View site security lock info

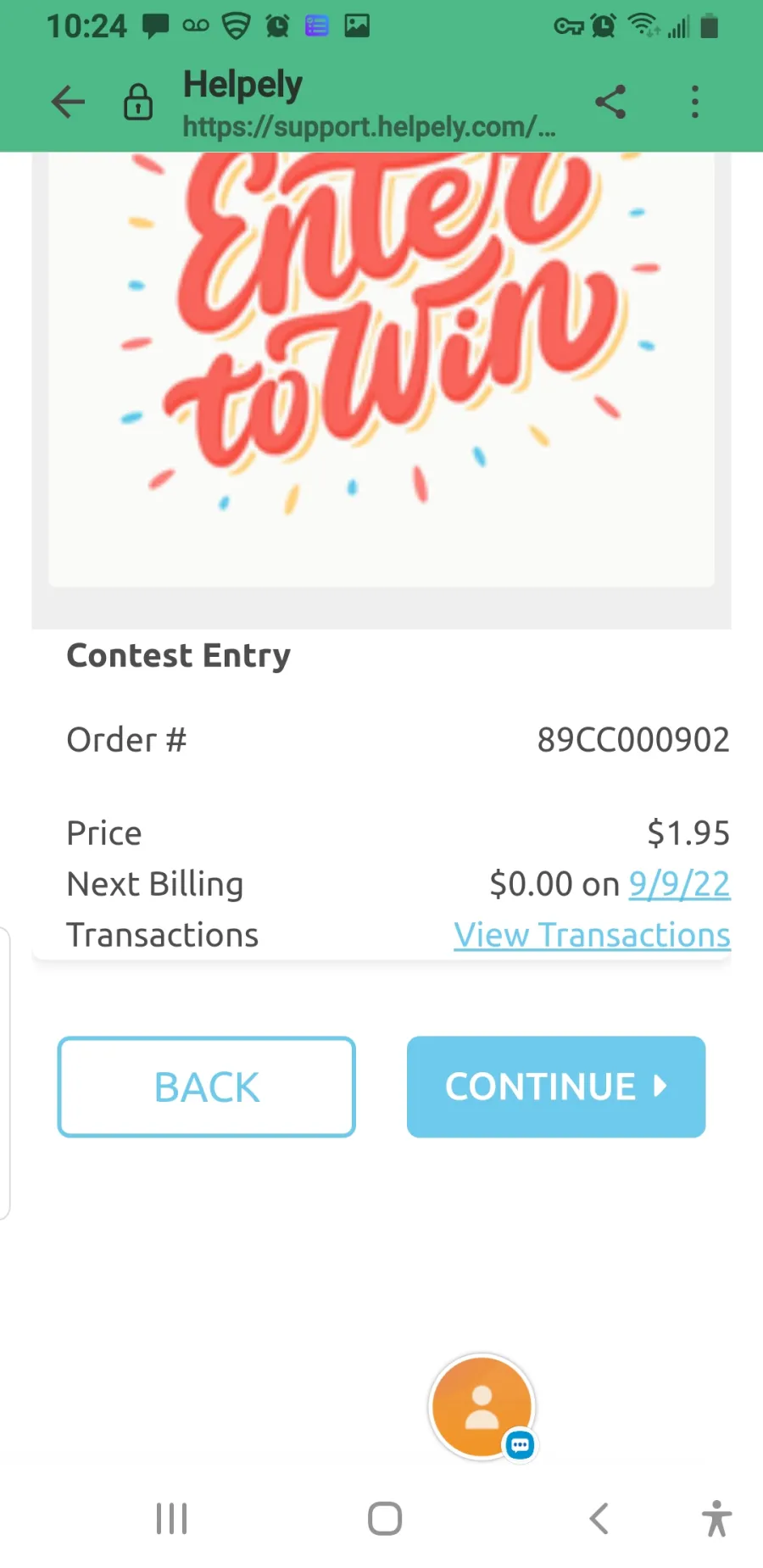138,102
